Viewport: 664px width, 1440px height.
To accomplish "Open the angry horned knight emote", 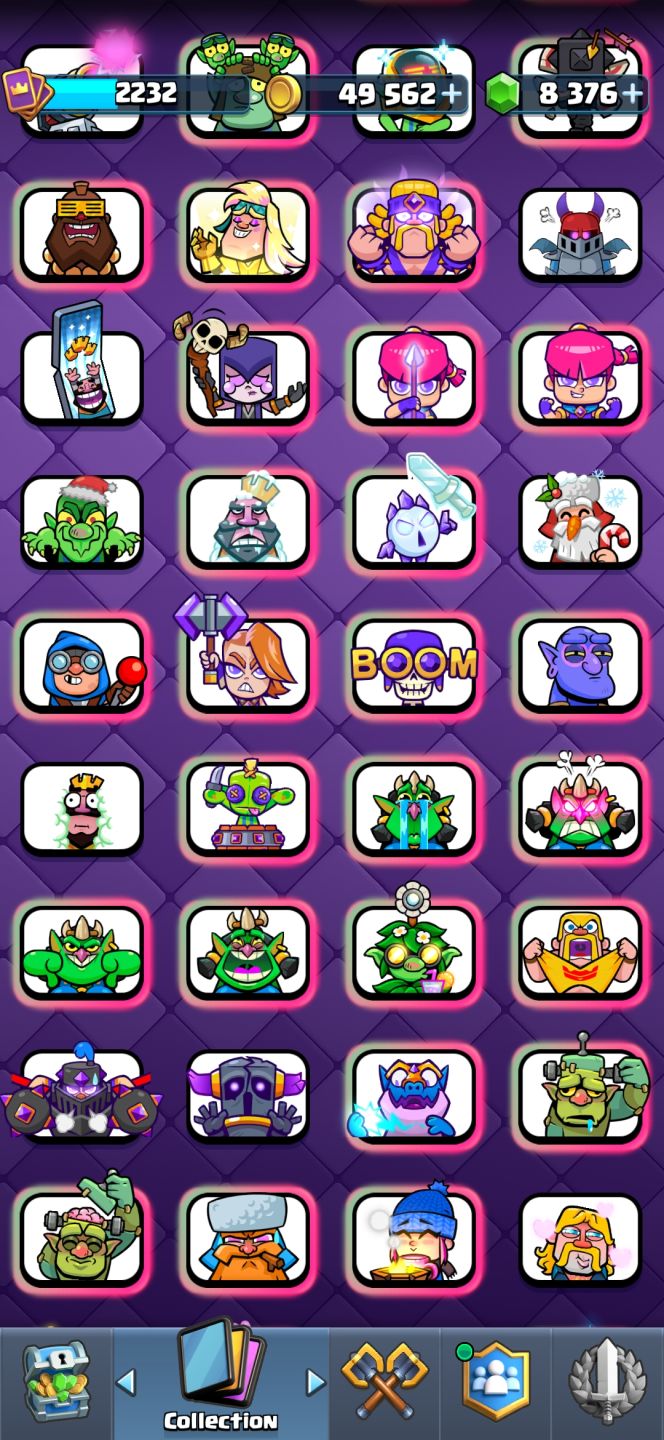I will click(580, 233).
